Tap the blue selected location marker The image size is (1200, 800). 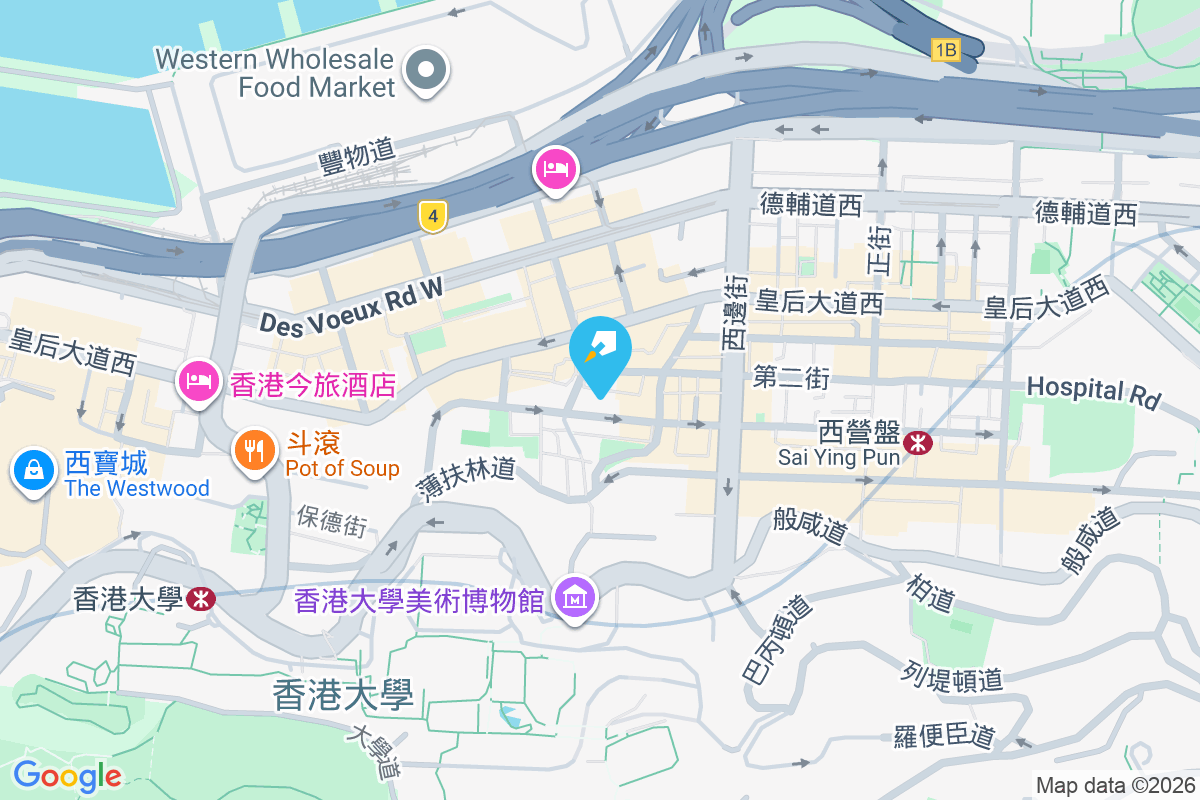600,351
